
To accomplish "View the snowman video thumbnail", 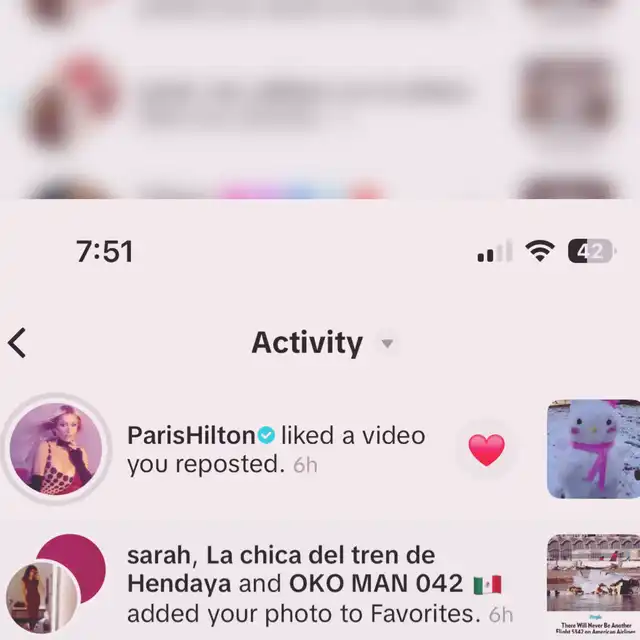I will (593, 449).
